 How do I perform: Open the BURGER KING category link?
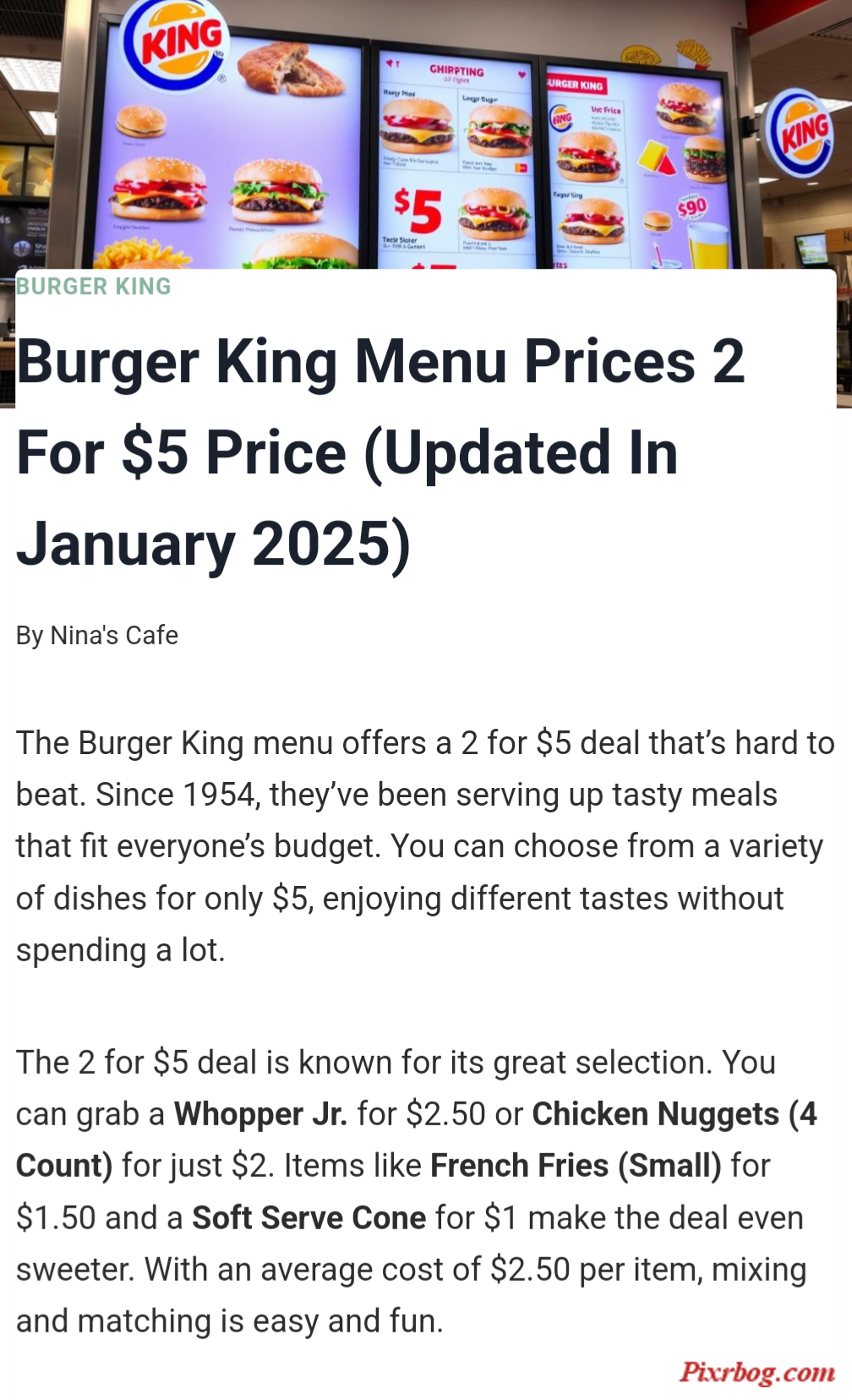pos(94,287)
